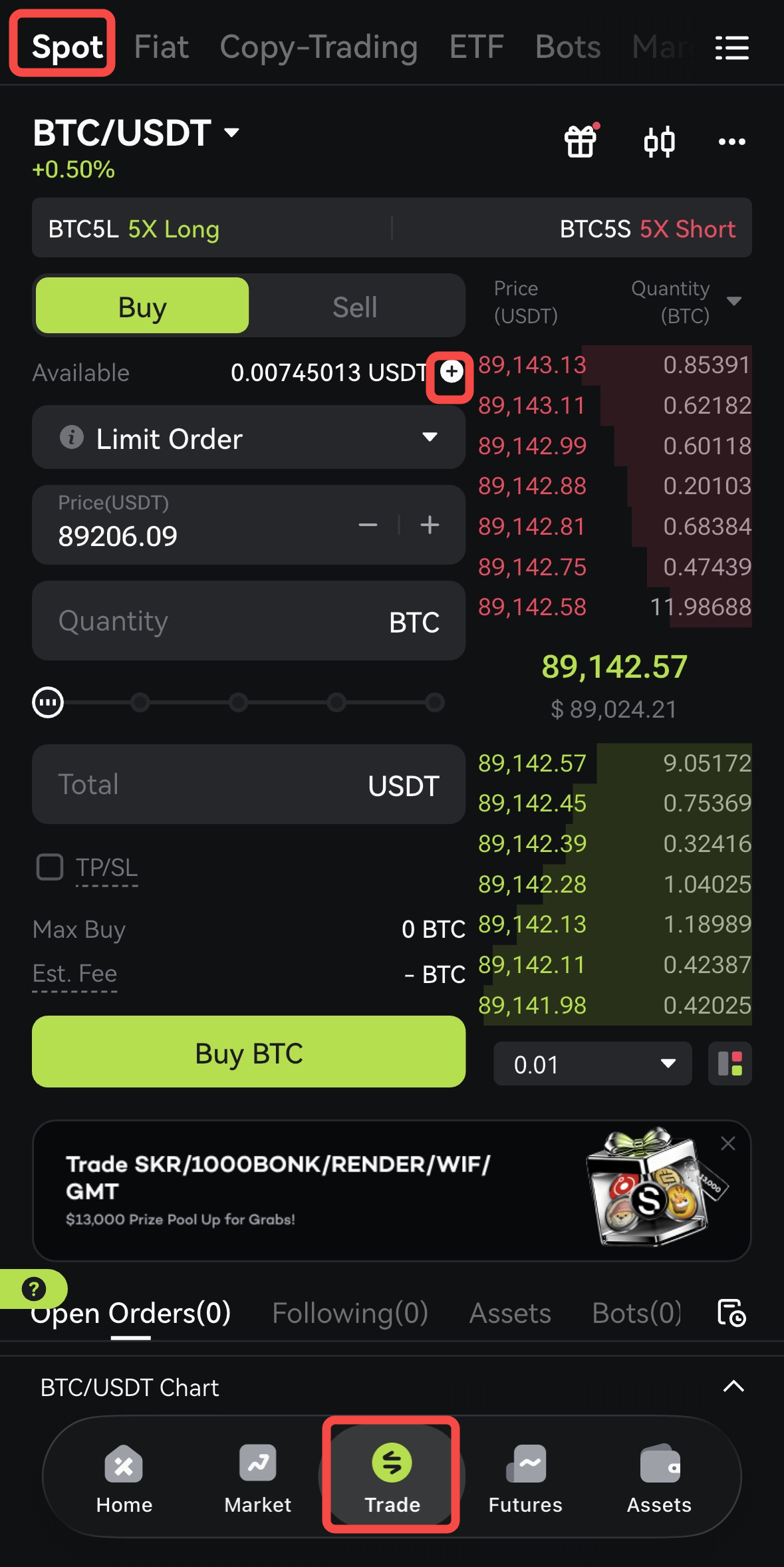Enable the TP/SL checkbox
The image size is (784, 1567).
(x=50, y=867)
